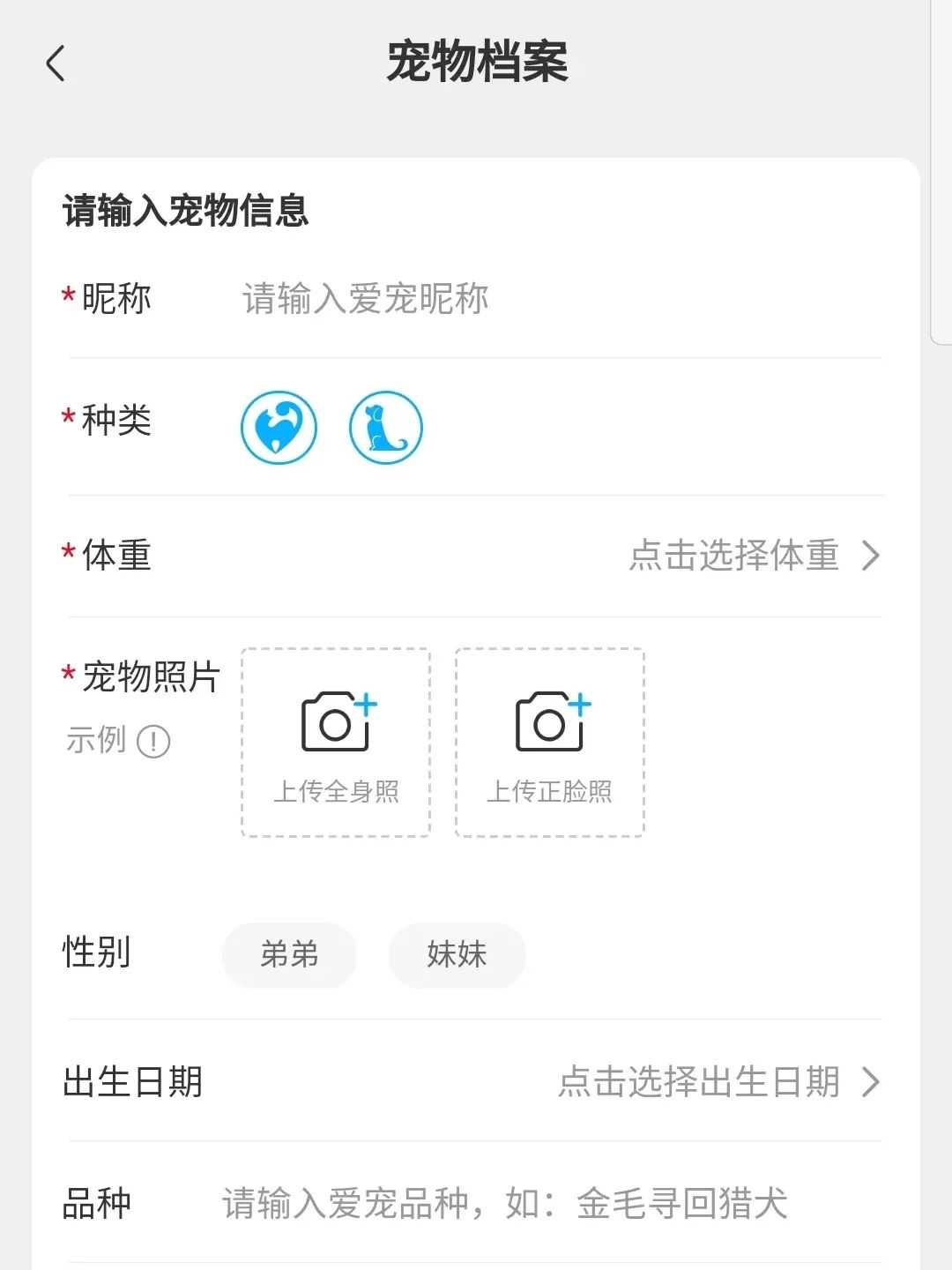The width and height of the screenshot is (952, 1270).
Task: Open the 点击选择体重 weight picker
Action: click(753, 556)
